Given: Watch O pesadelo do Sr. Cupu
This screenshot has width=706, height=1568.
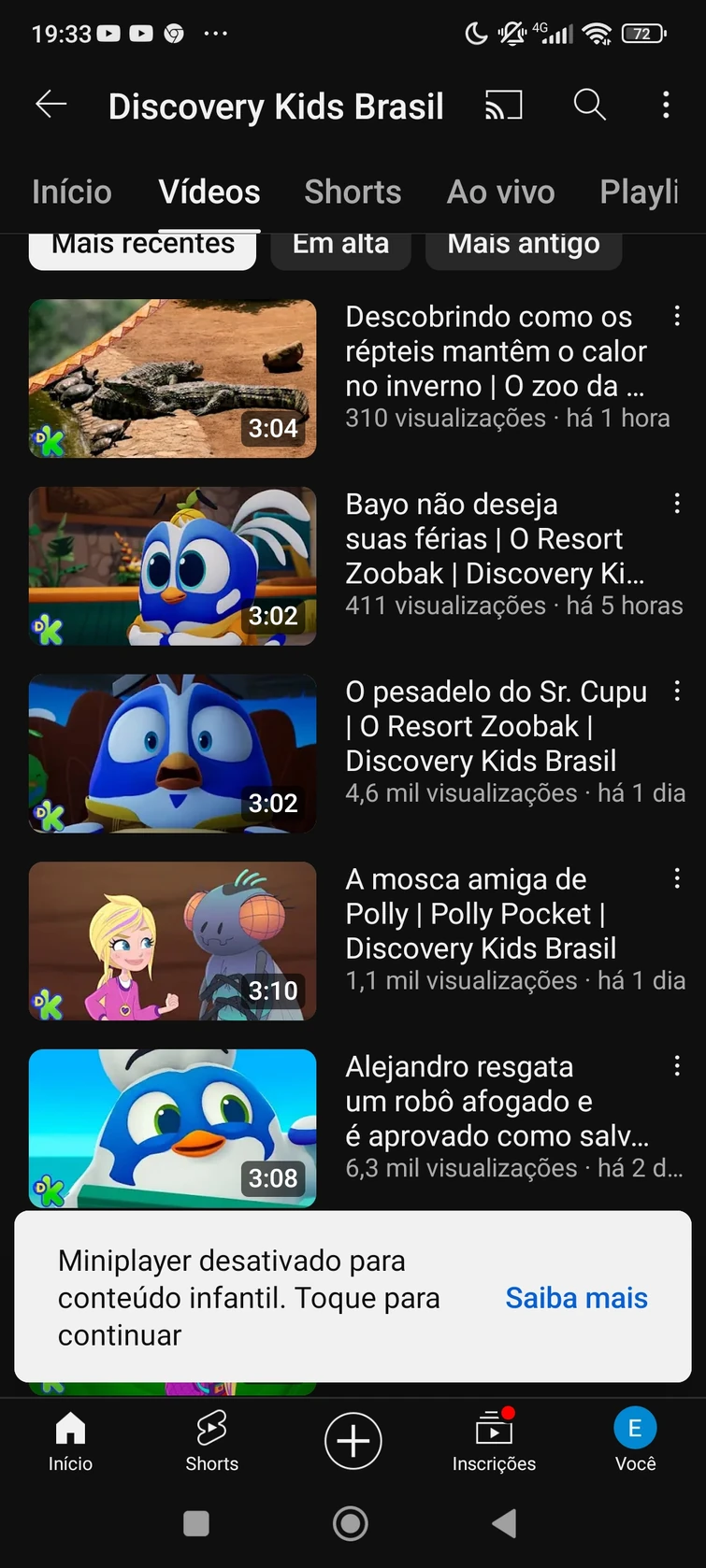Looking at the screenshot, I should pos(173,753).
